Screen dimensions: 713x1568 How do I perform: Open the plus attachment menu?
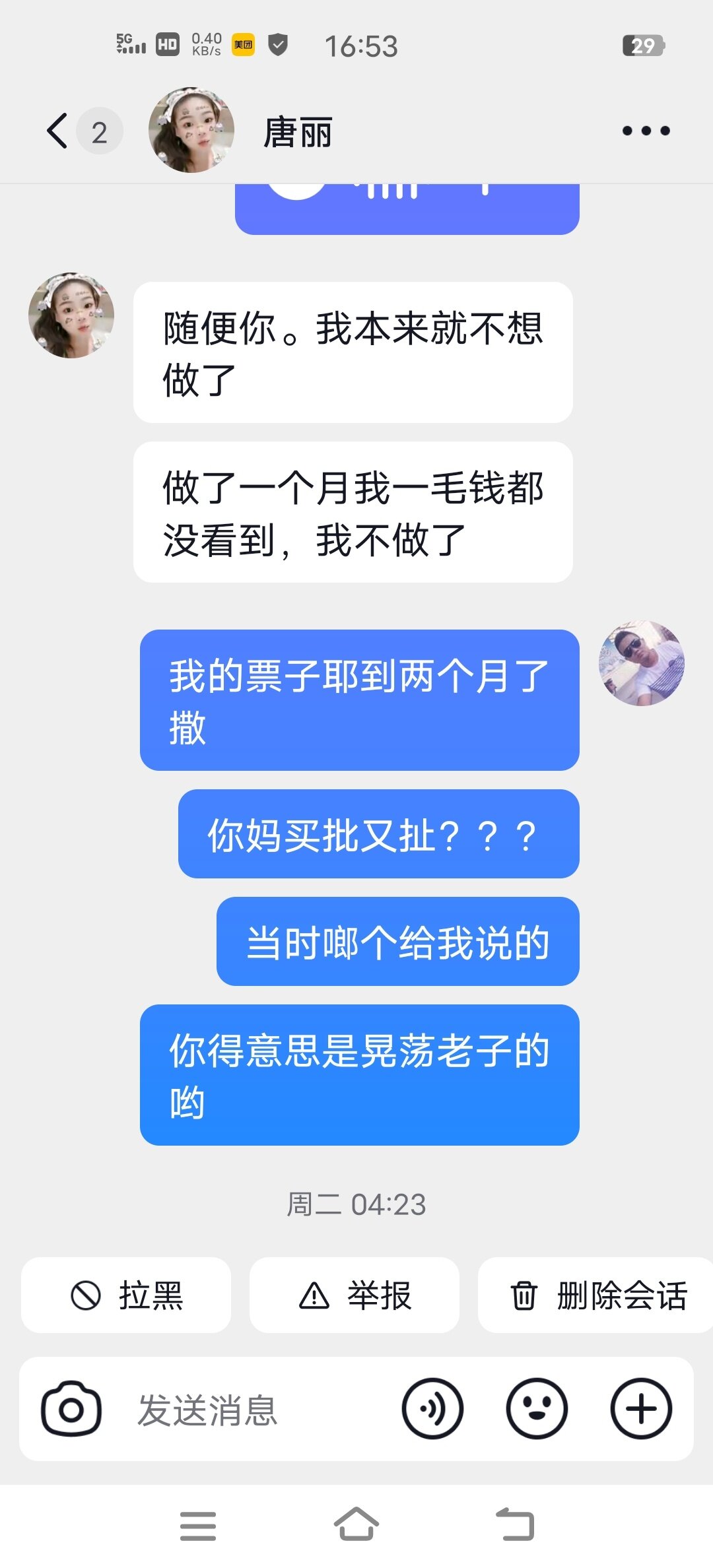(641, 1409)
